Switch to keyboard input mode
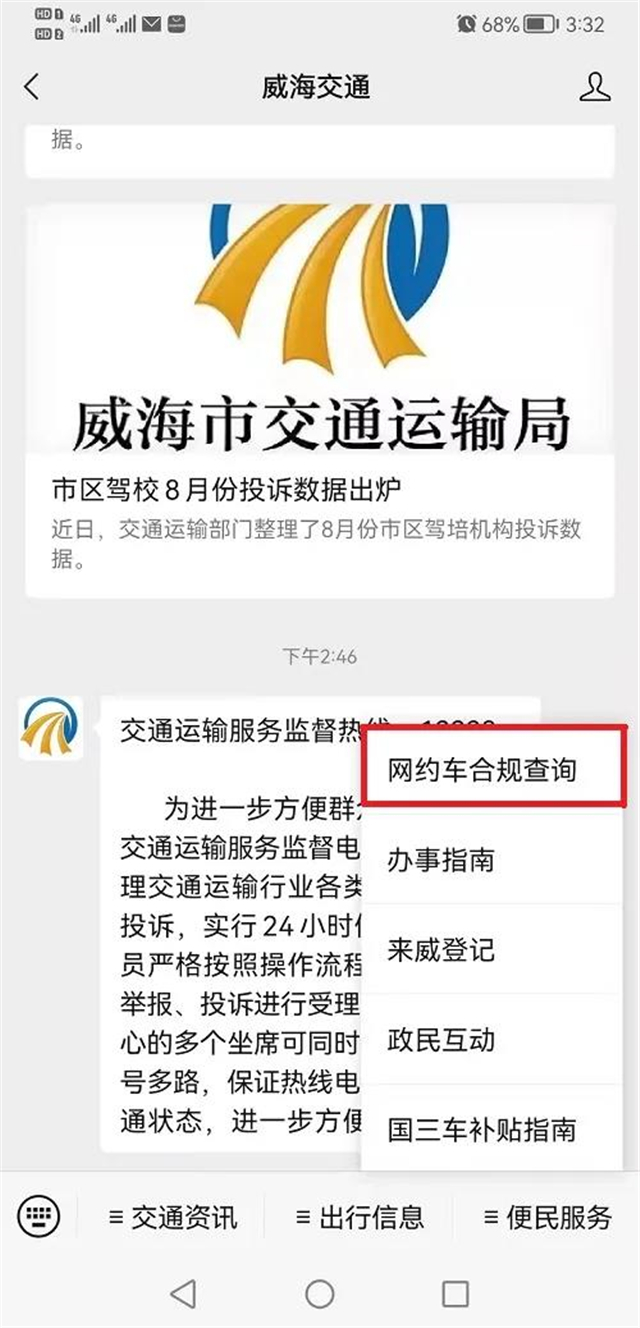 click(39, 1216)
